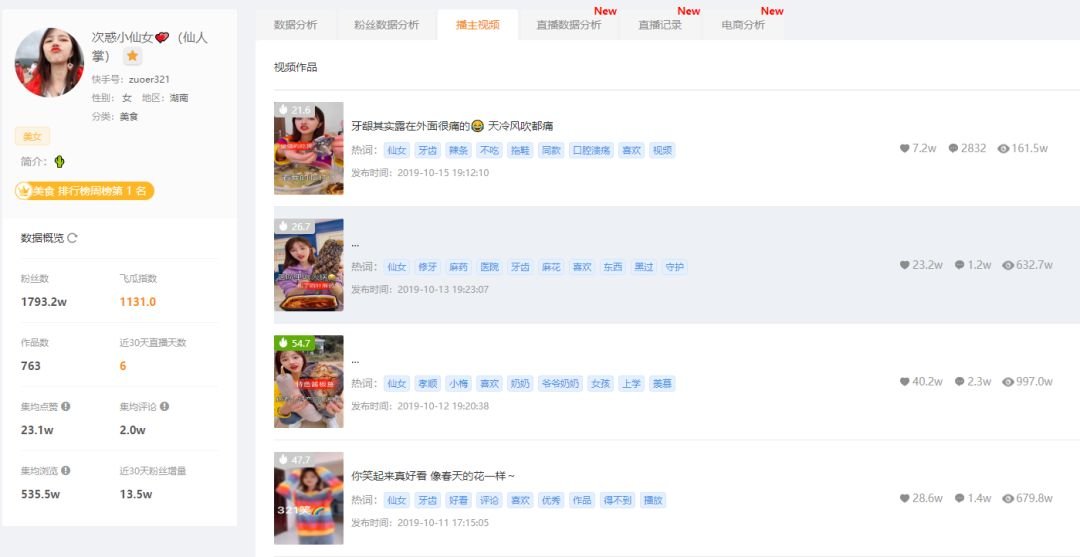This screenshot has width=1080, height=557.
Task: Switch to the 数据分析 tab
Action: [295, 25]
